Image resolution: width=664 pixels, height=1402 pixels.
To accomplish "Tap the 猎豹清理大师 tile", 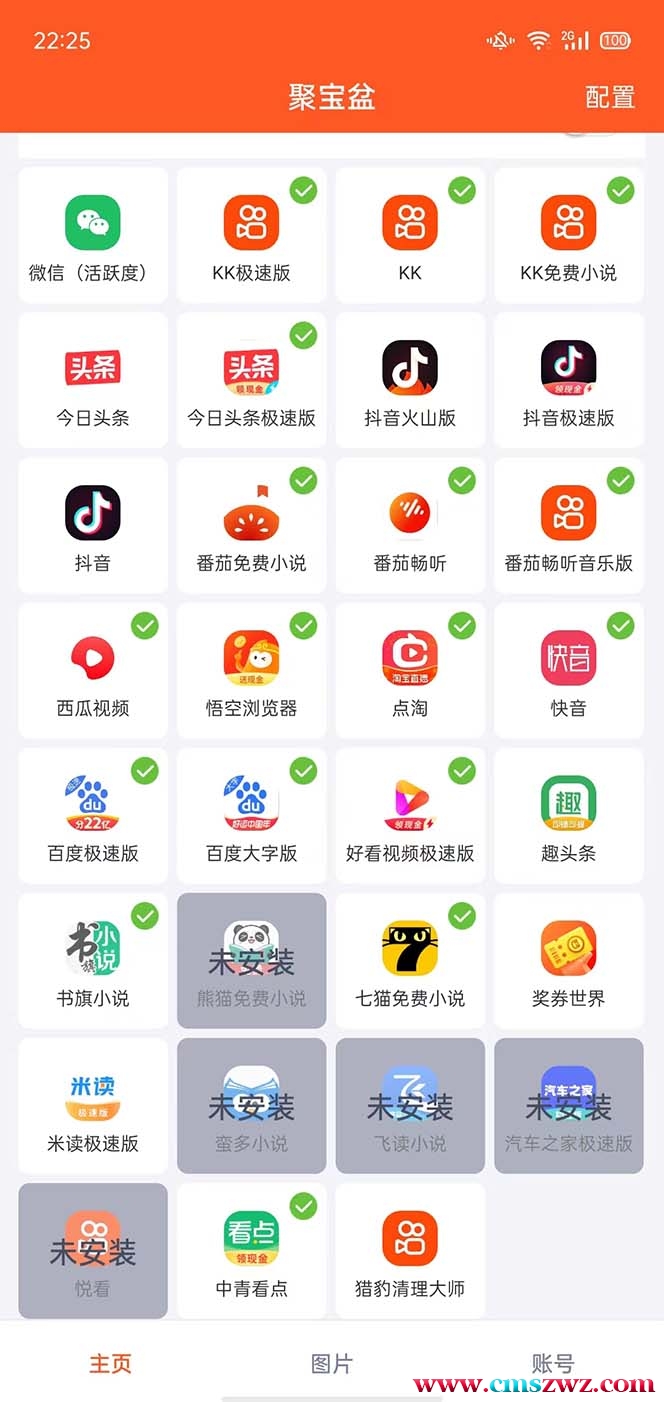I will click(410, 1251).
